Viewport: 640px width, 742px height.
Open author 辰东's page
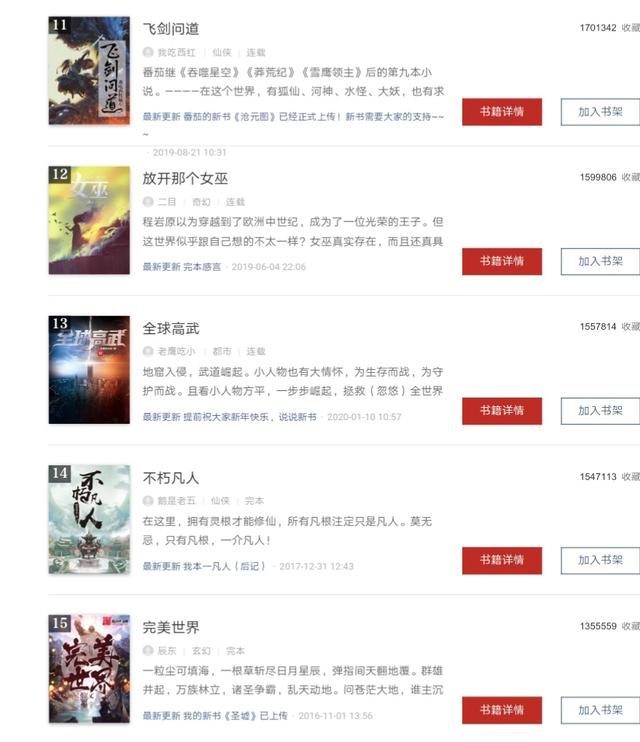[x=167, y=651]
